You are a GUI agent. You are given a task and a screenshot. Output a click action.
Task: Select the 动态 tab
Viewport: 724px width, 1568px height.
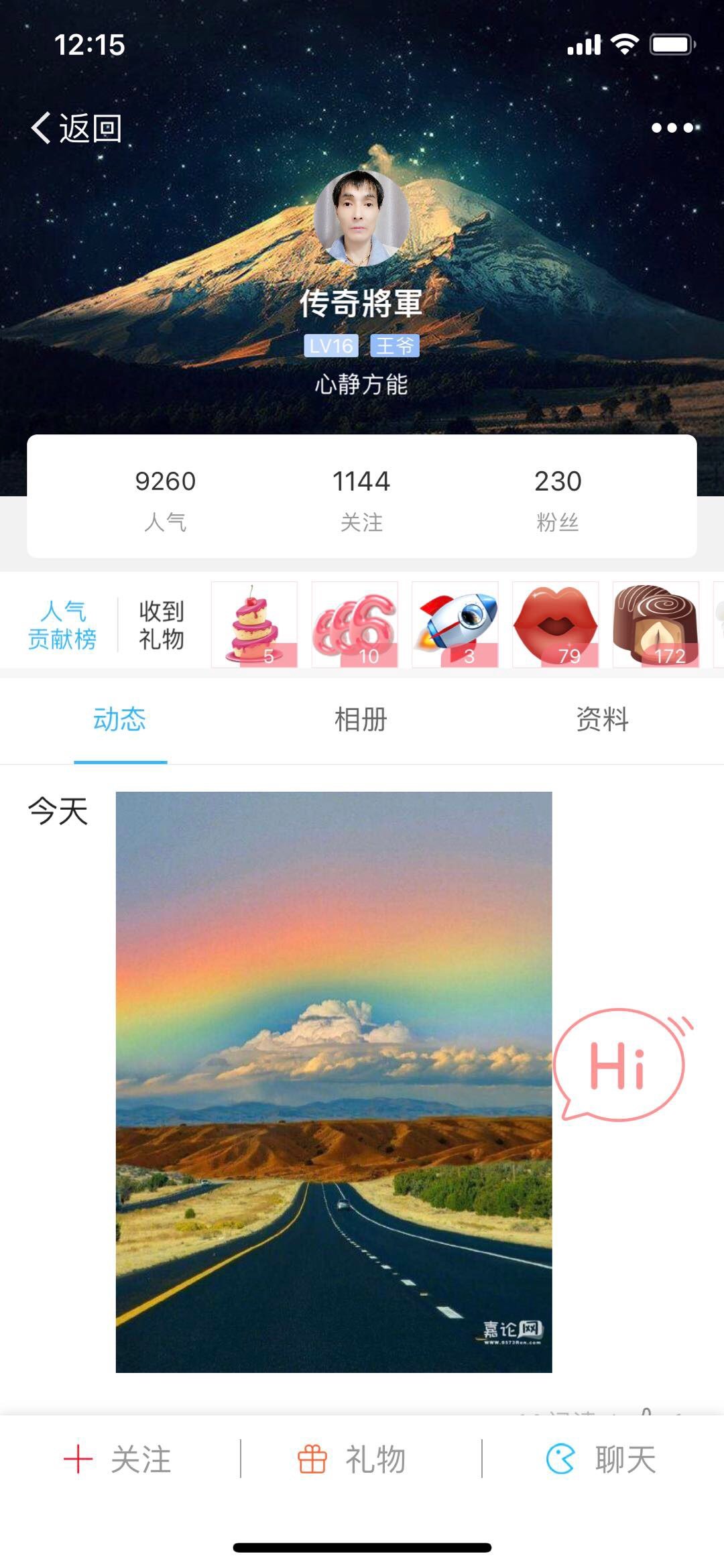(x=120, y=720)
